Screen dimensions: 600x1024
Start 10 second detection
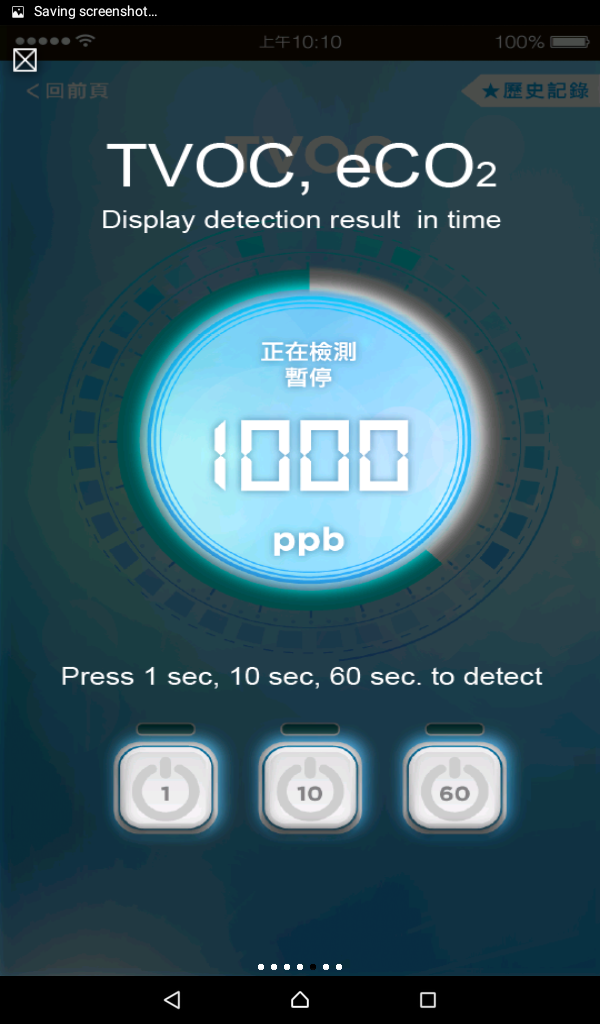(310, 786)
